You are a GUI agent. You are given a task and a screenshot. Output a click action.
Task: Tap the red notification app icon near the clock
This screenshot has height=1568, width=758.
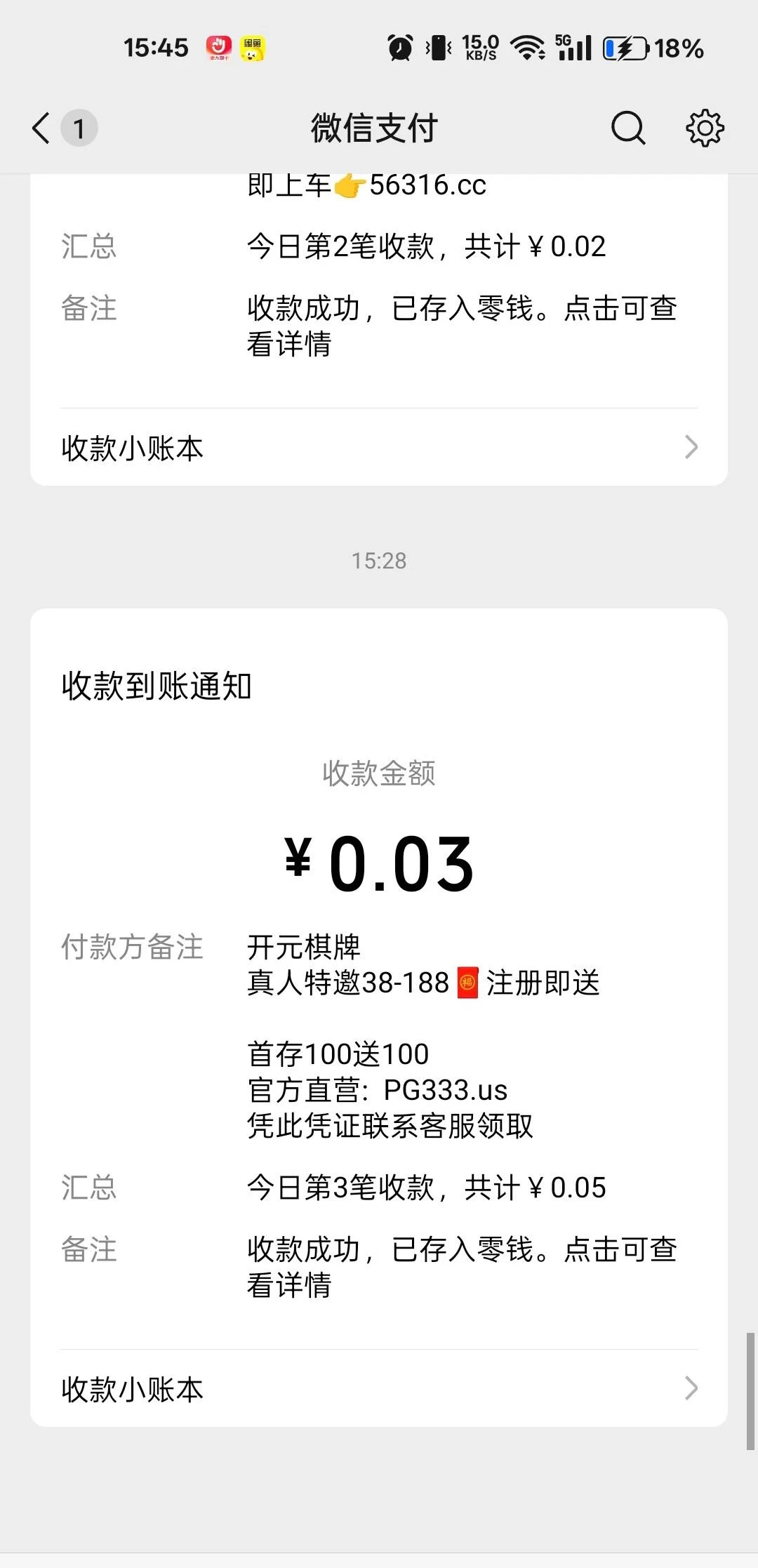coord(219,47)
